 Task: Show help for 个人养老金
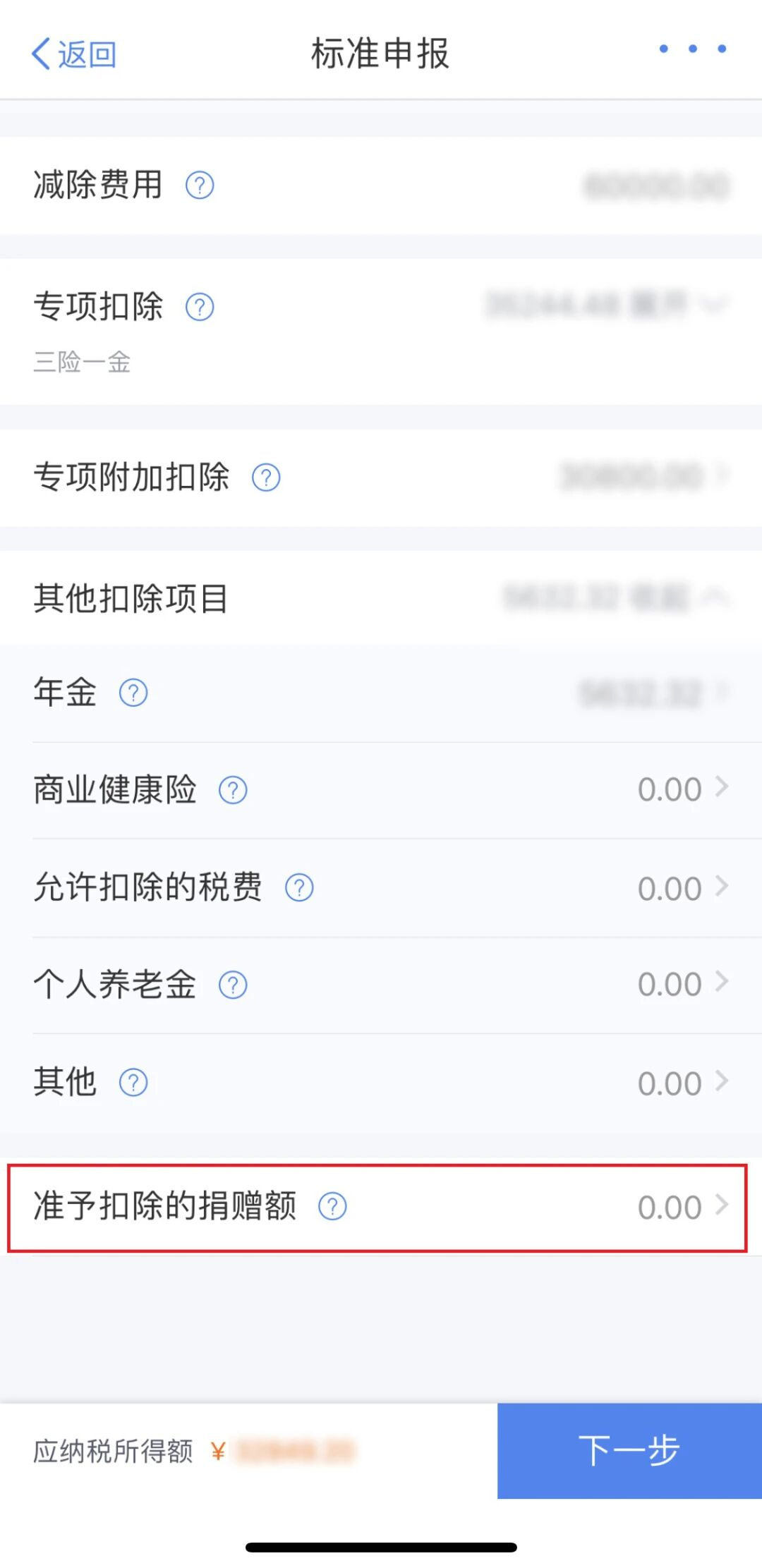coord(233,985)
